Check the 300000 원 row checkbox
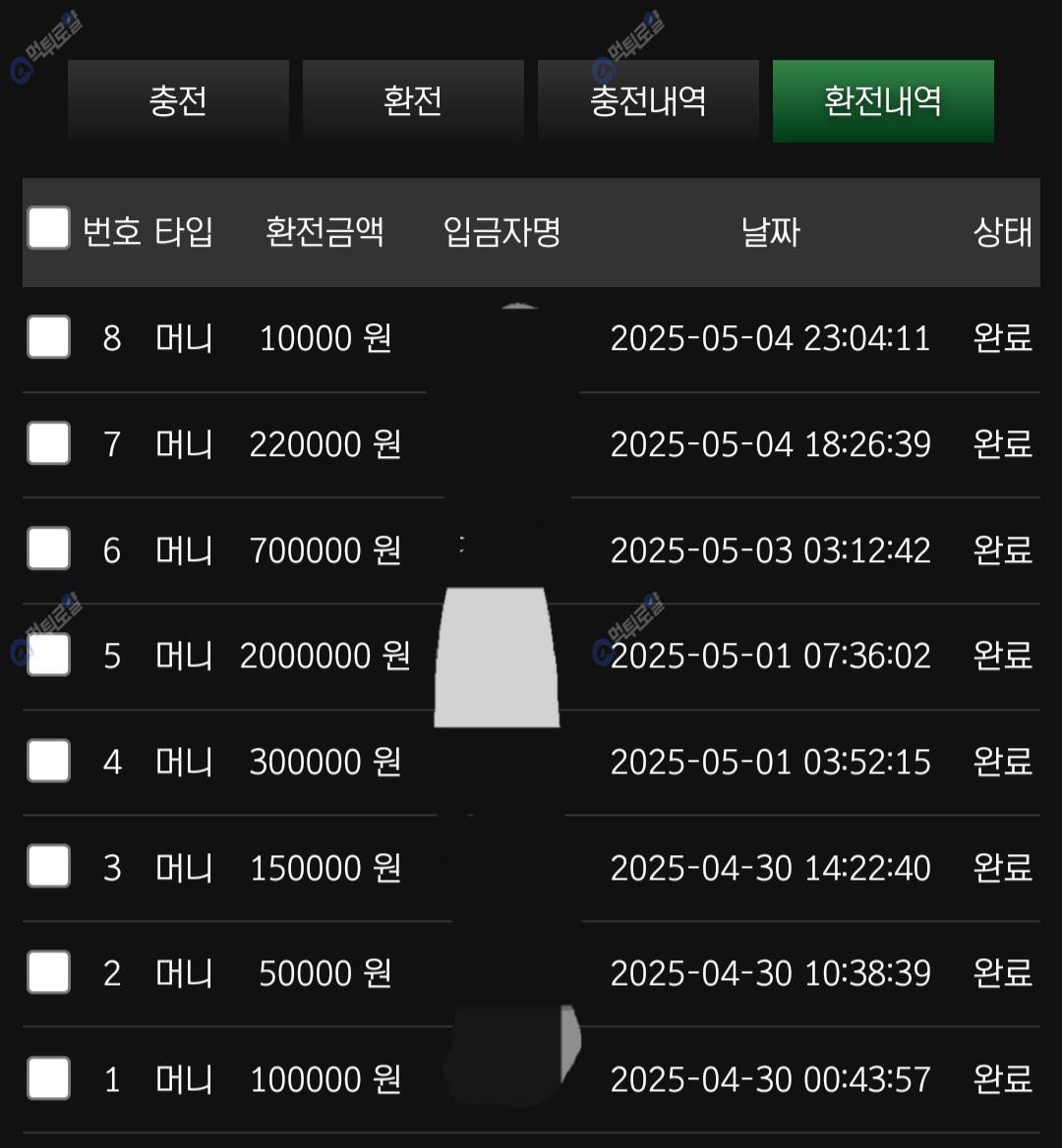1062x1148 pixels. pos(49,761)
